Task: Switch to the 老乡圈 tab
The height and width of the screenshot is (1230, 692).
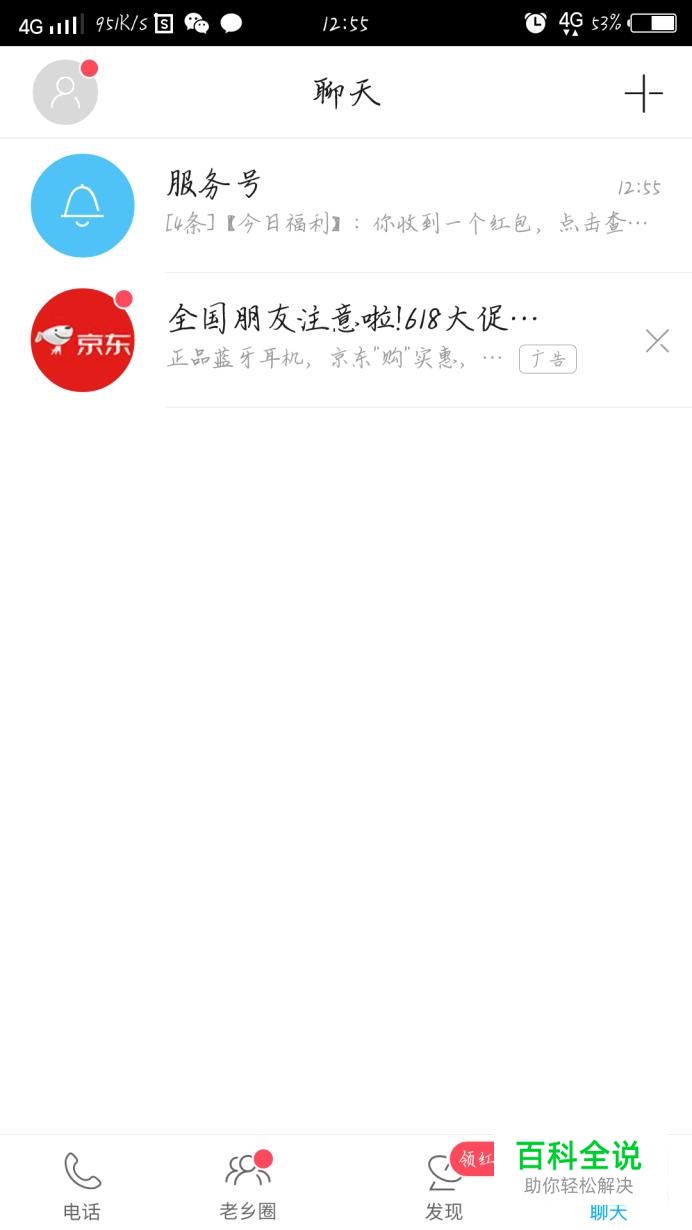Action: pyautogui.click(x=248, y=1184)
